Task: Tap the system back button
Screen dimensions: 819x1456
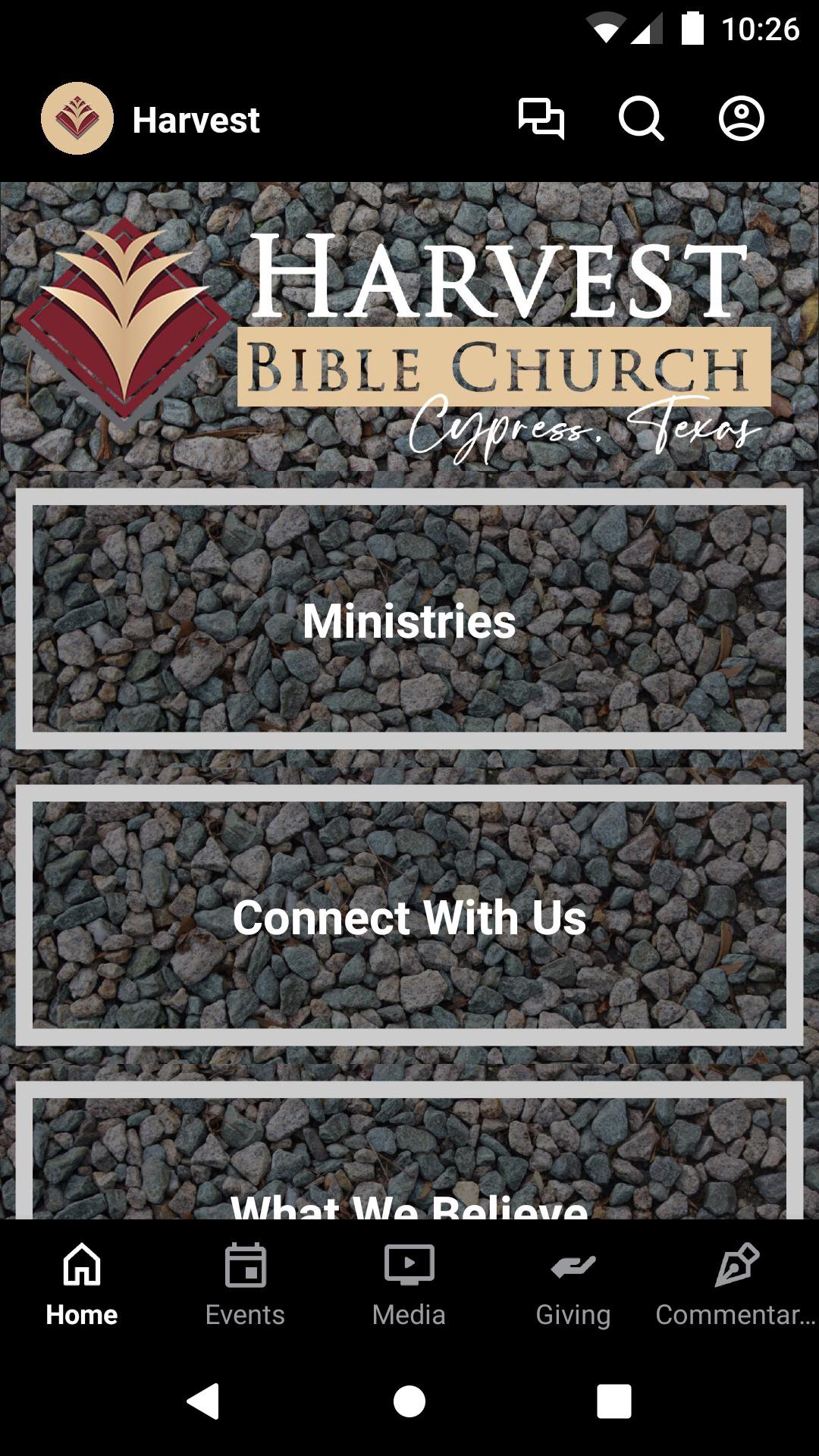Action: 203,1401
